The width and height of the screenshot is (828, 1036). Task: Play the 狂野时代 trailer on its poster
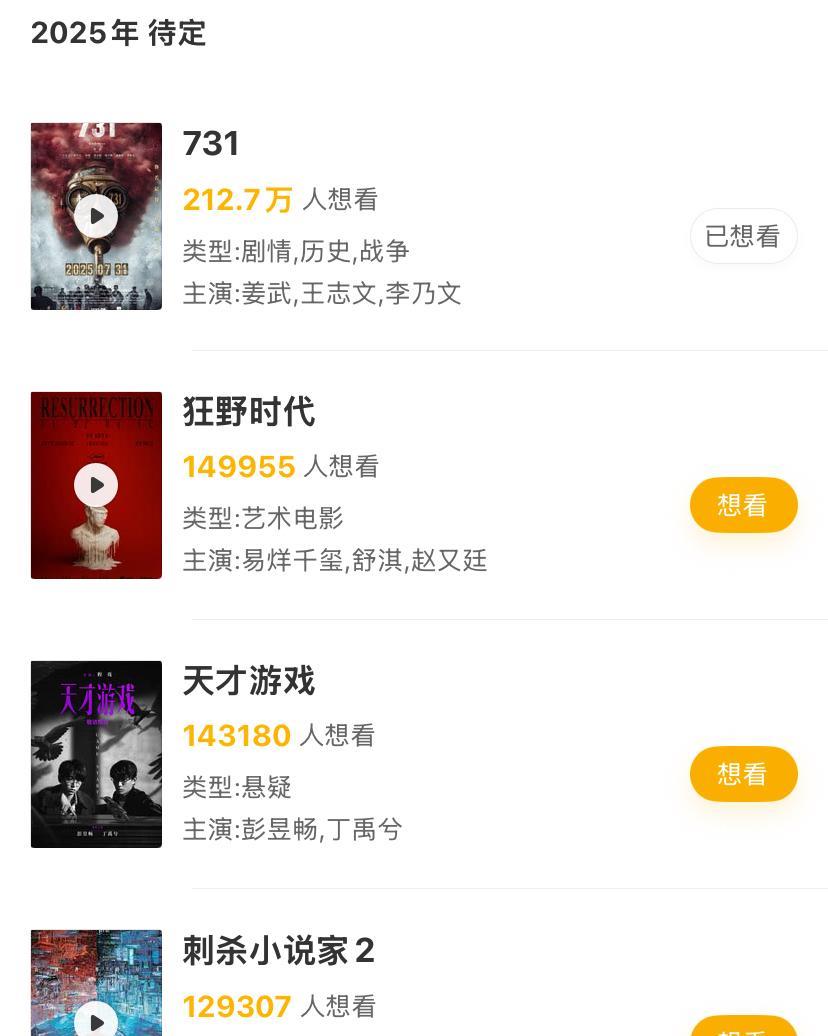tap(96, 485)
